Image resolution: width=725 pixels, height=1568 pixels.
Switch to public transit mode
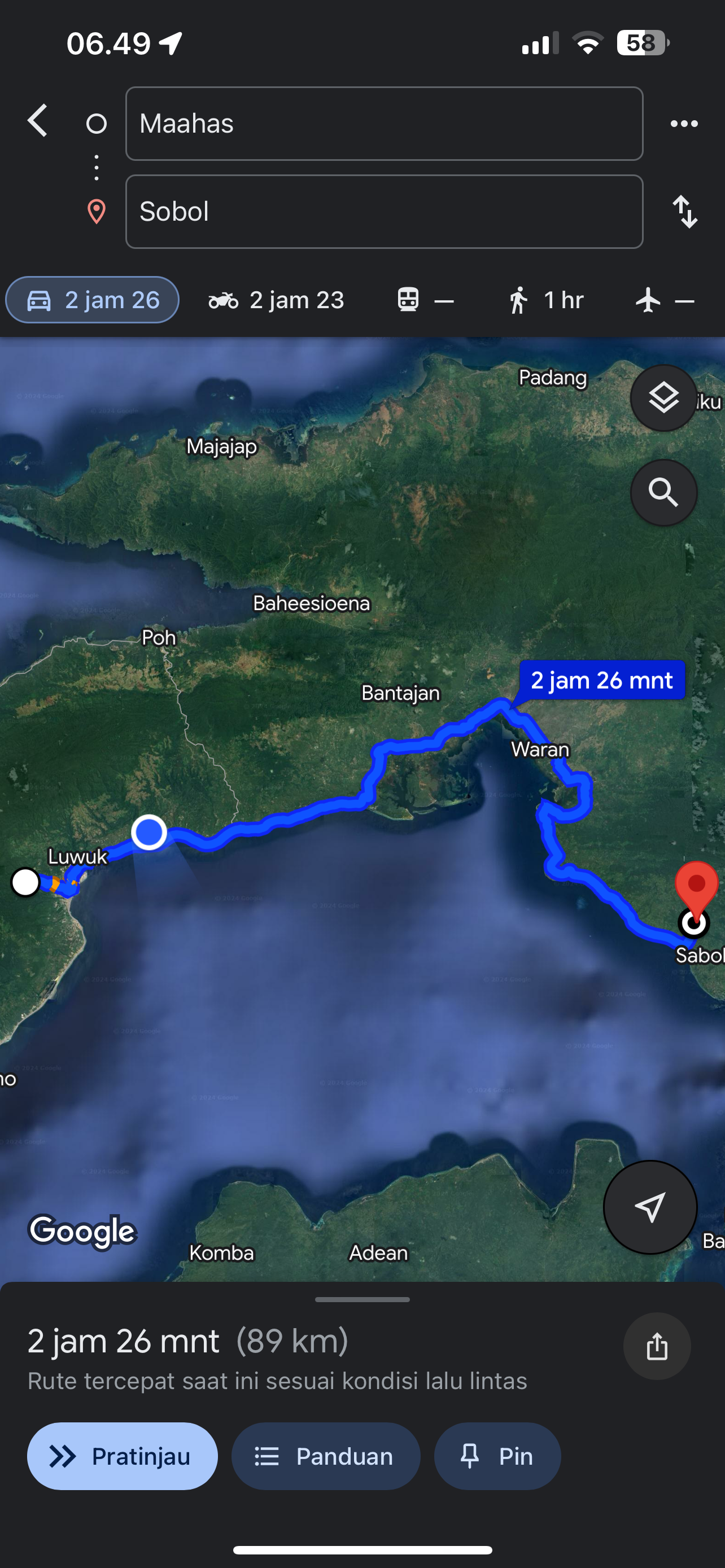coord(425,300)
